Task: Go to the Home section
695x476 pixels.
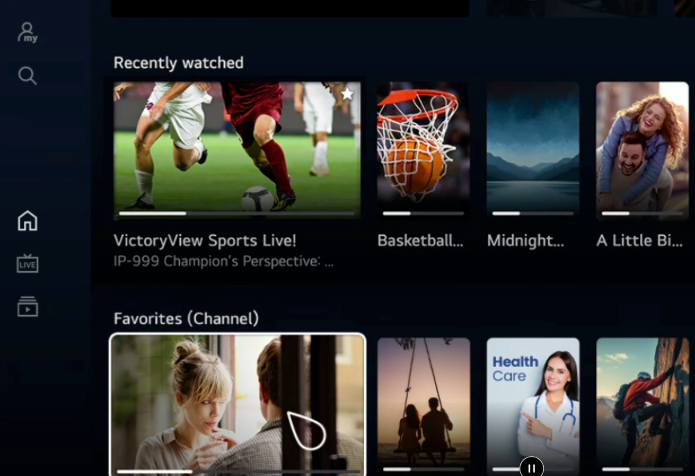Action: click(x=28, y=221)
